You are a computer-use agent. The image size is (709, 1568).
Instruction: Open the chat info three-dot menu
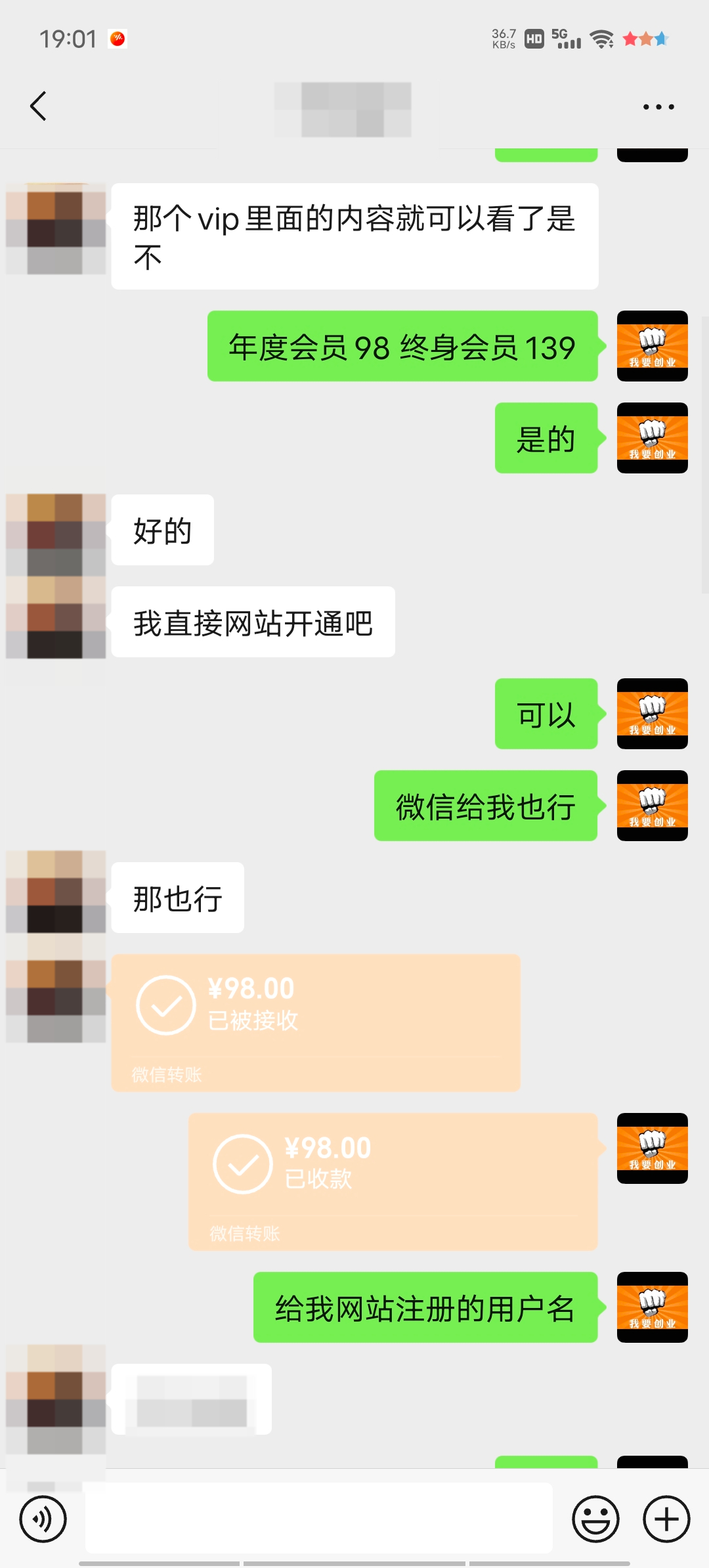658,107
